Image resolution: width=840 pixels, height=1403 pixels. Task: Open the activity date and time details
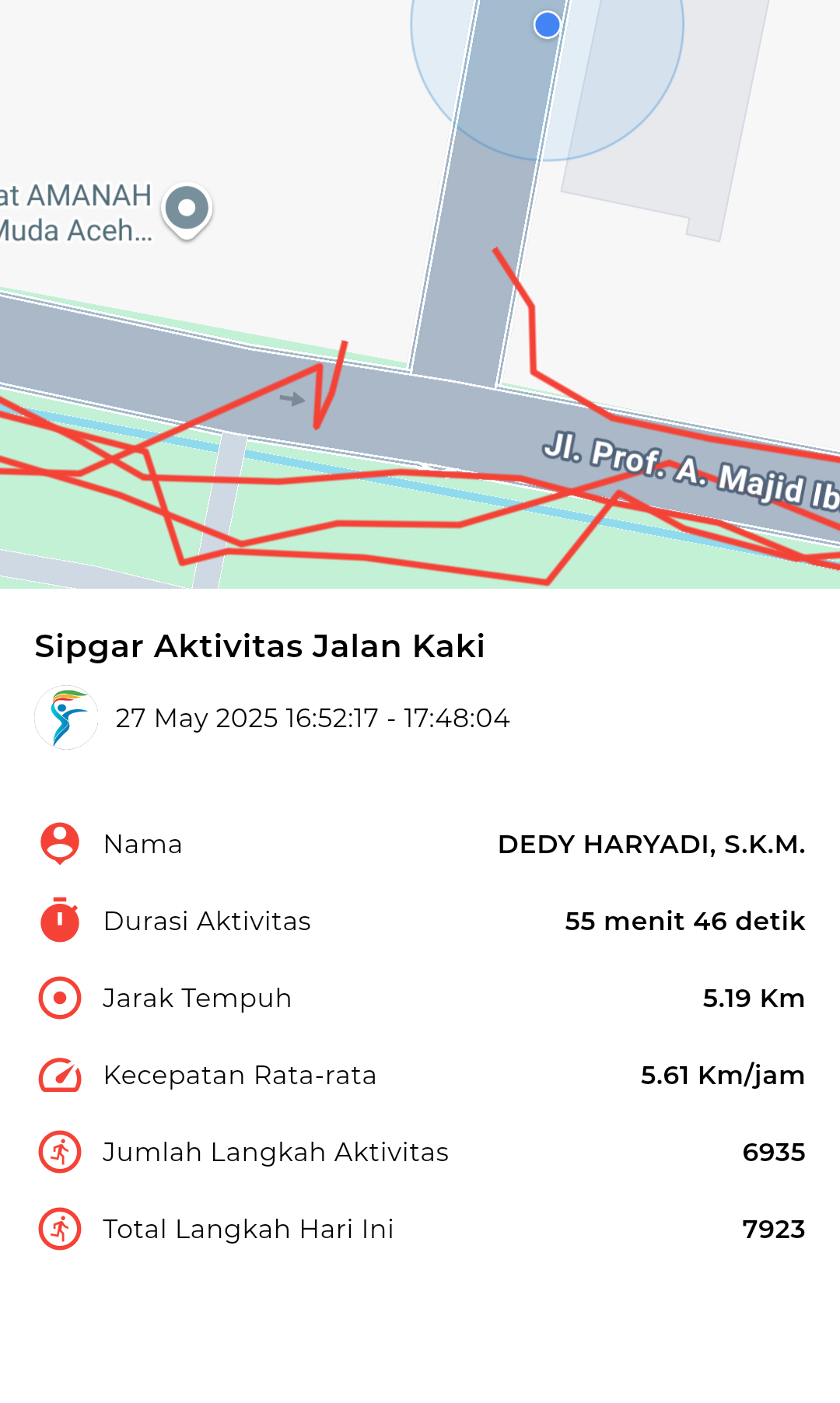click(x=313, y=719)
